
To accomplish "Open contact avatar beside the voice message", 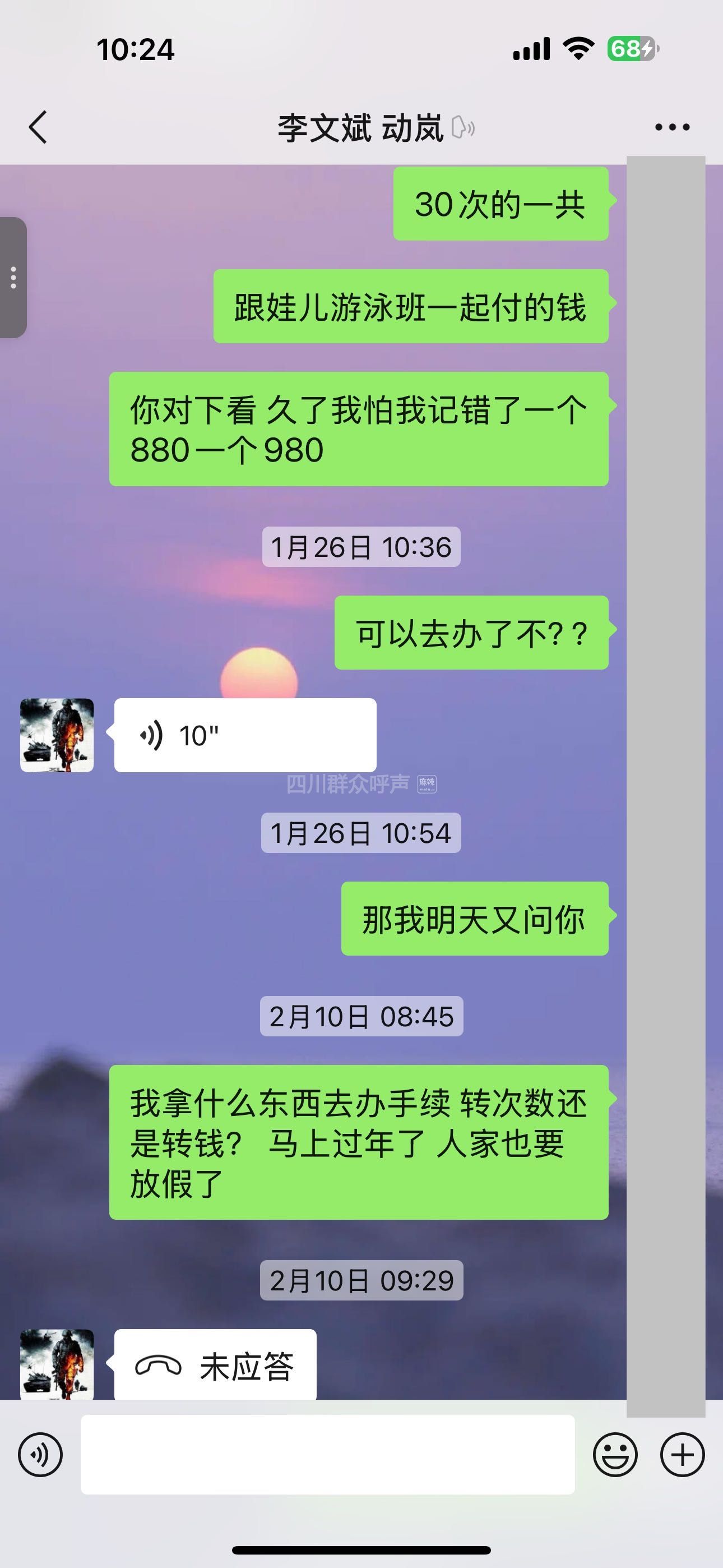I will [x=57, y=735].
